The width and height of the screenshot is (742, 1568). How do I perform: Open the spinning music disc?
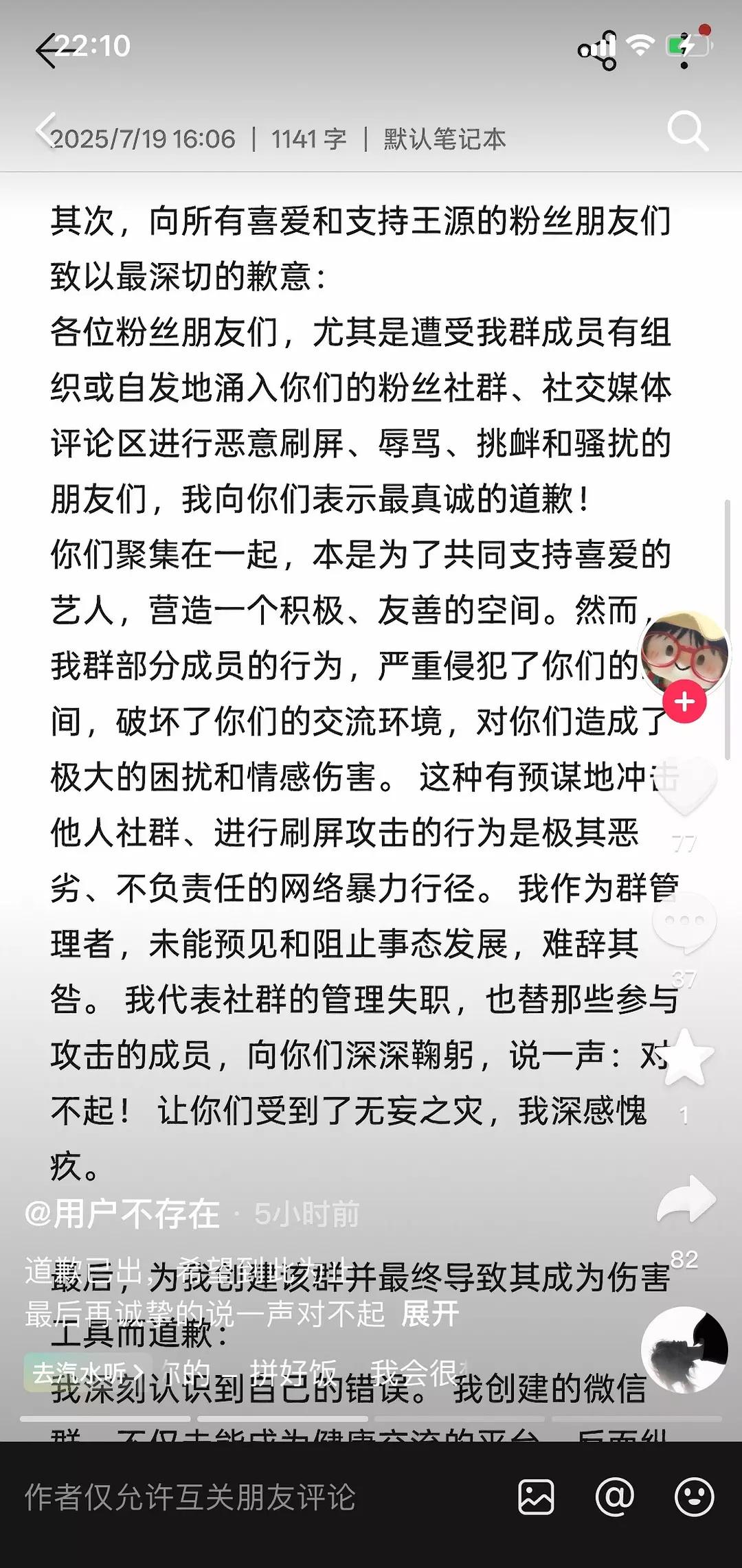(685, 1350)
